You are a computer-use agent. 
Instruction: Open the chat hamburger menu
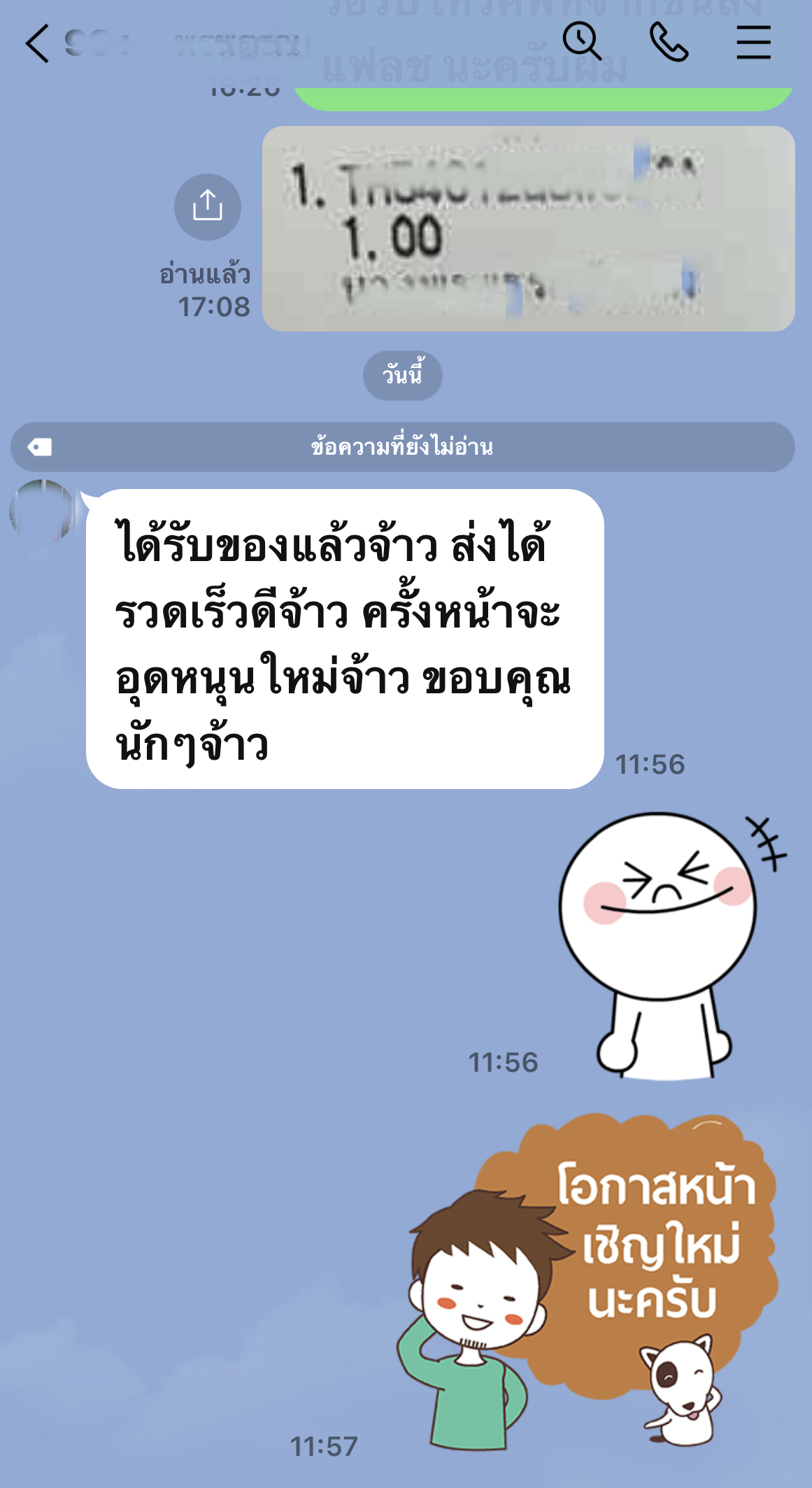point(753,42)
